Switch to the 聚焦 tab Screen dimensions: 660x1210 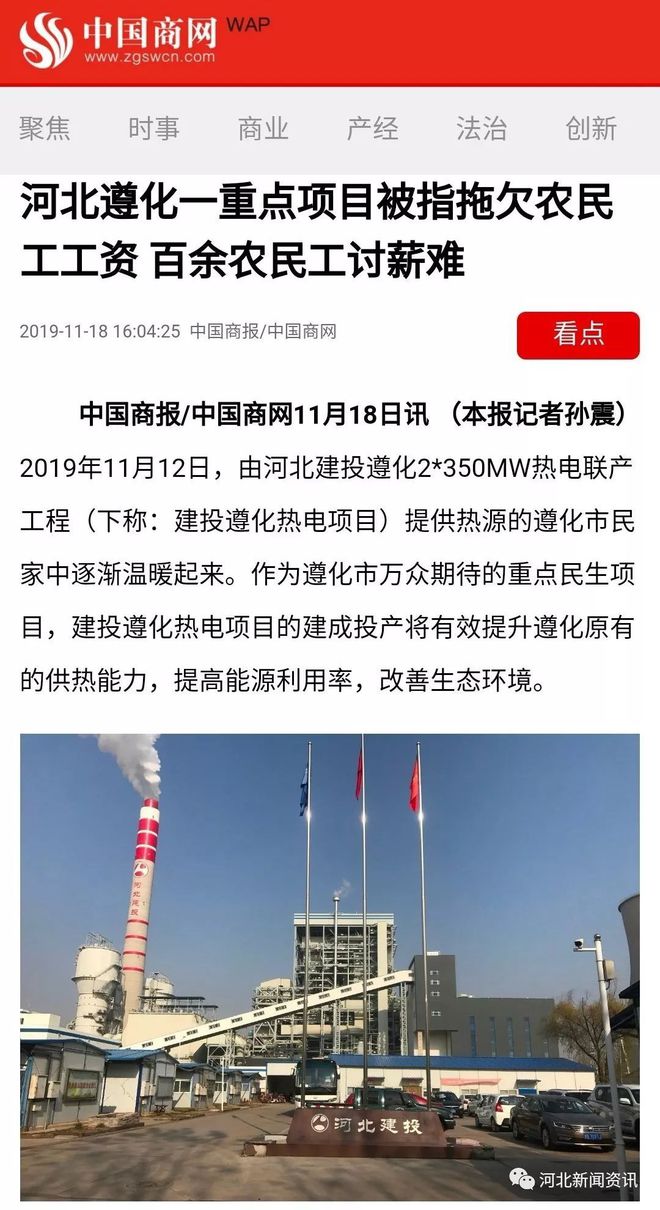pos(45,129)
